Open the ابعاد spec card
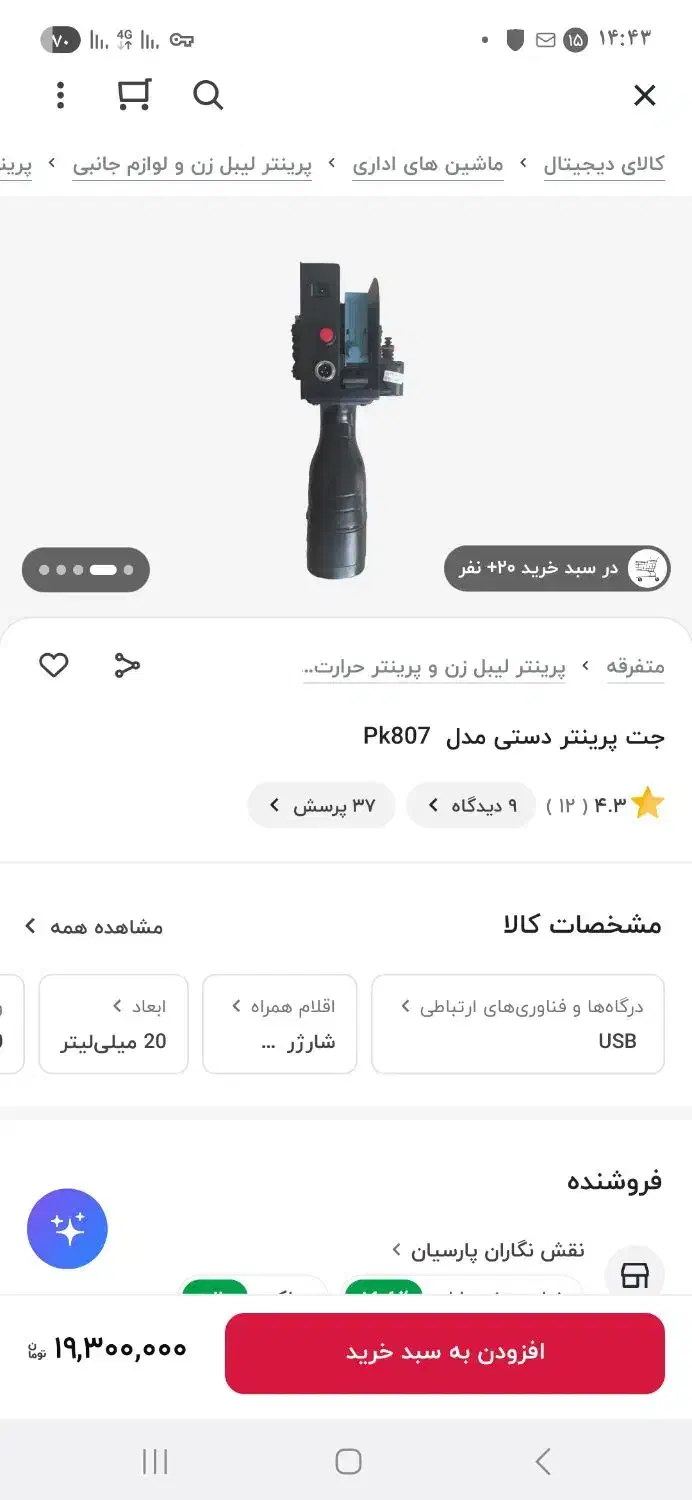This screenshot has height=1500, width=692. coord(113,1024)
